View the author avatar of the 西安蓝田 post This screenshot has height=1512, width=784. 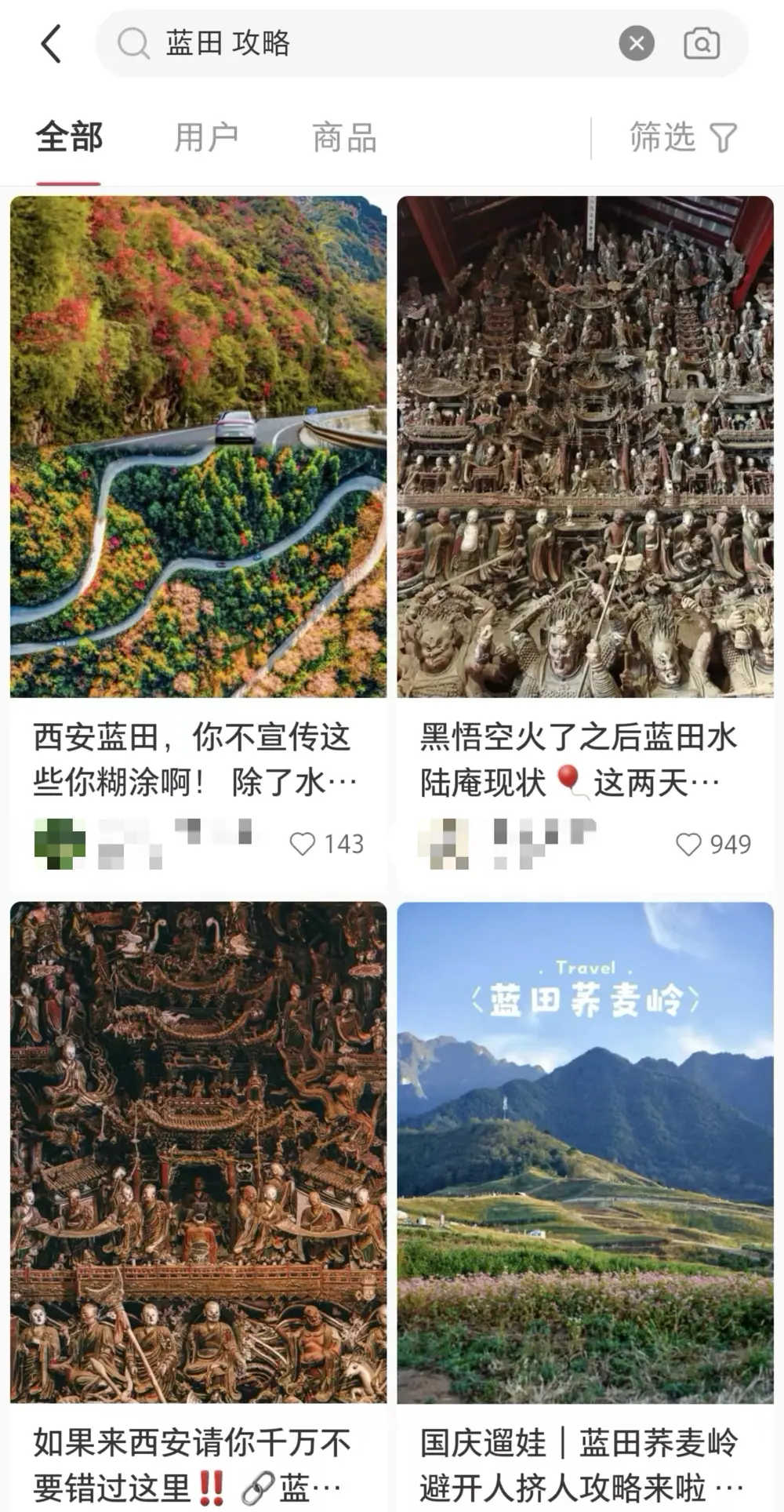tap(60, 844)
